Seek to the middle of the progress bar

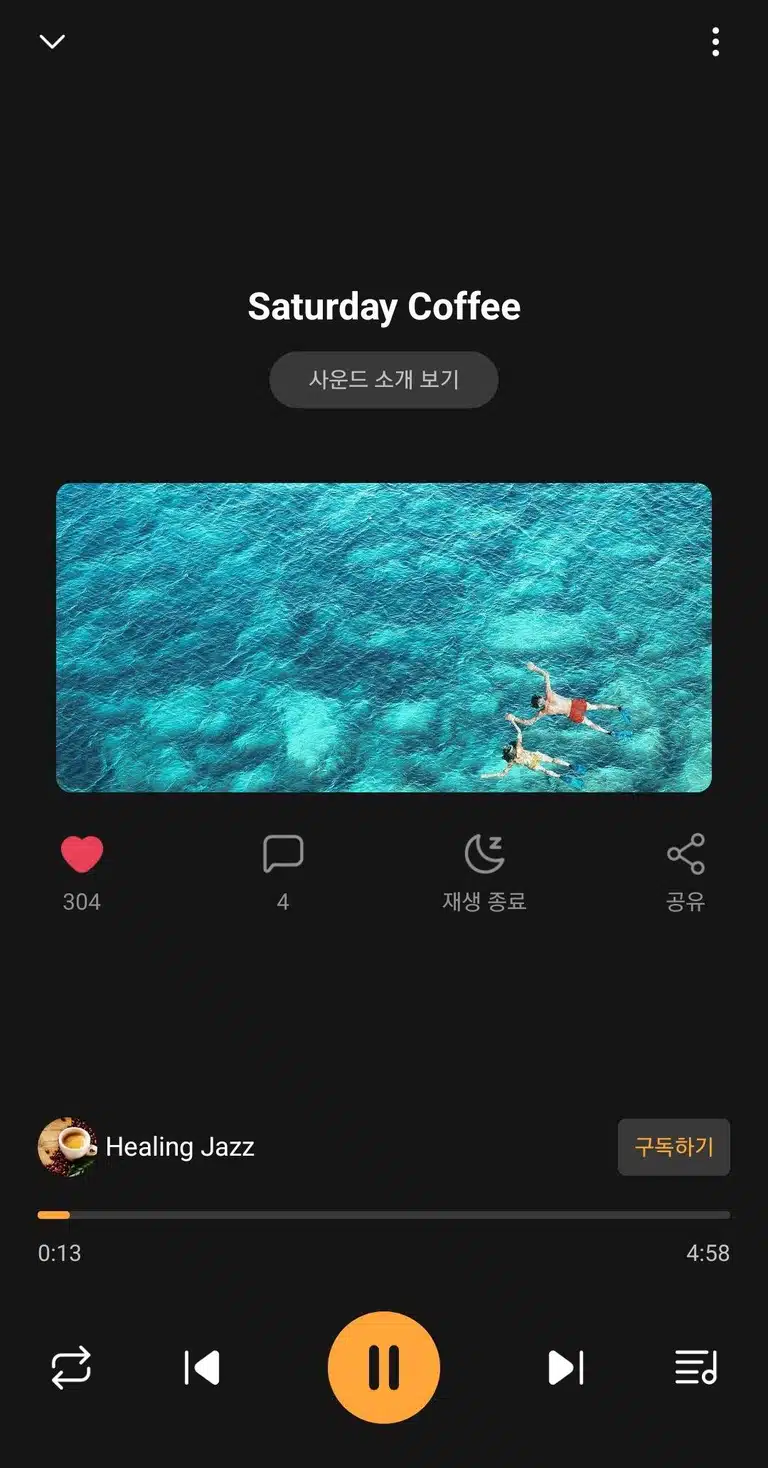pos(384,1215)
